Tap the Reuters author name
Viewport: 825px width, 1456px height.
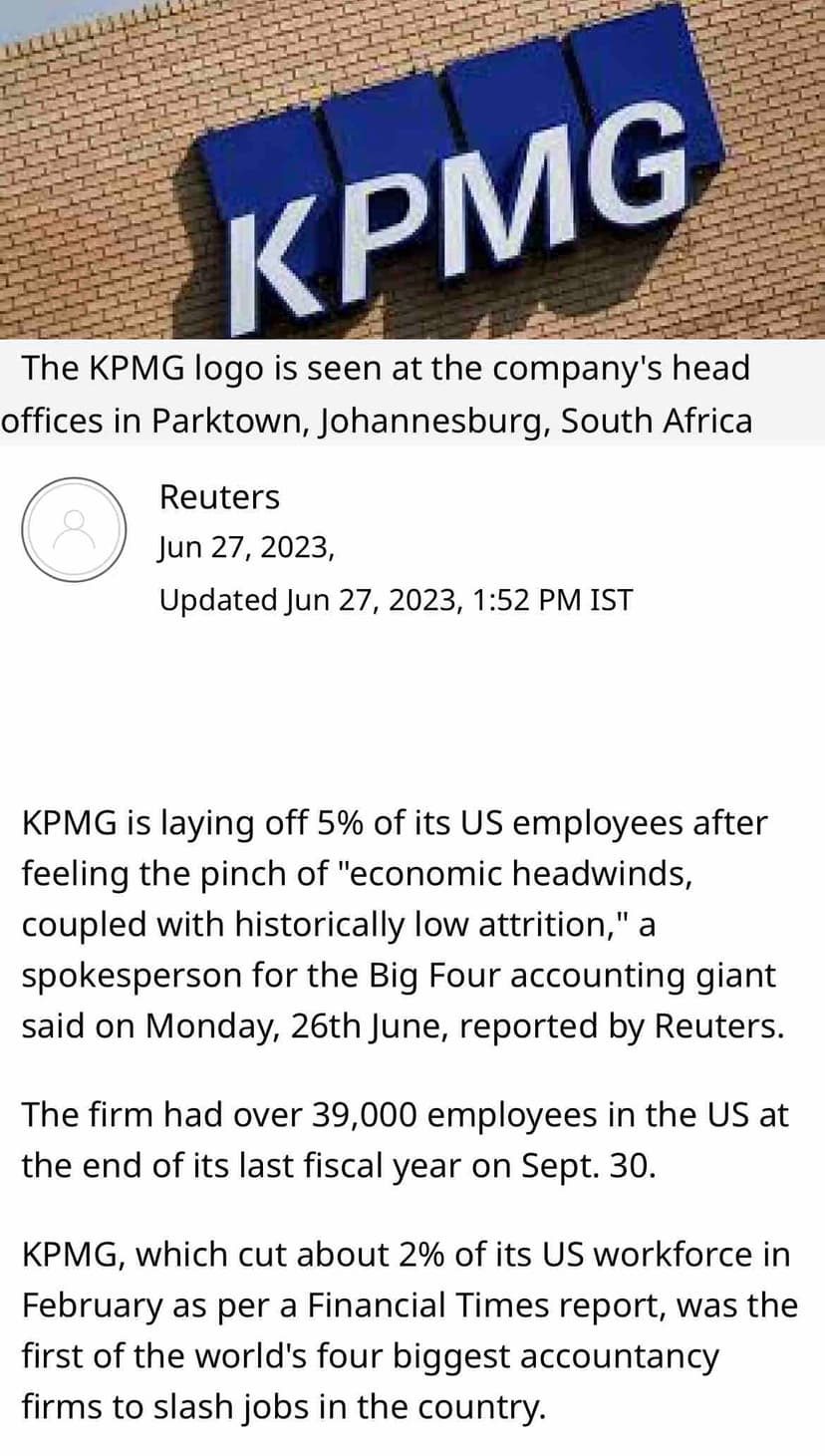(219, 496)
